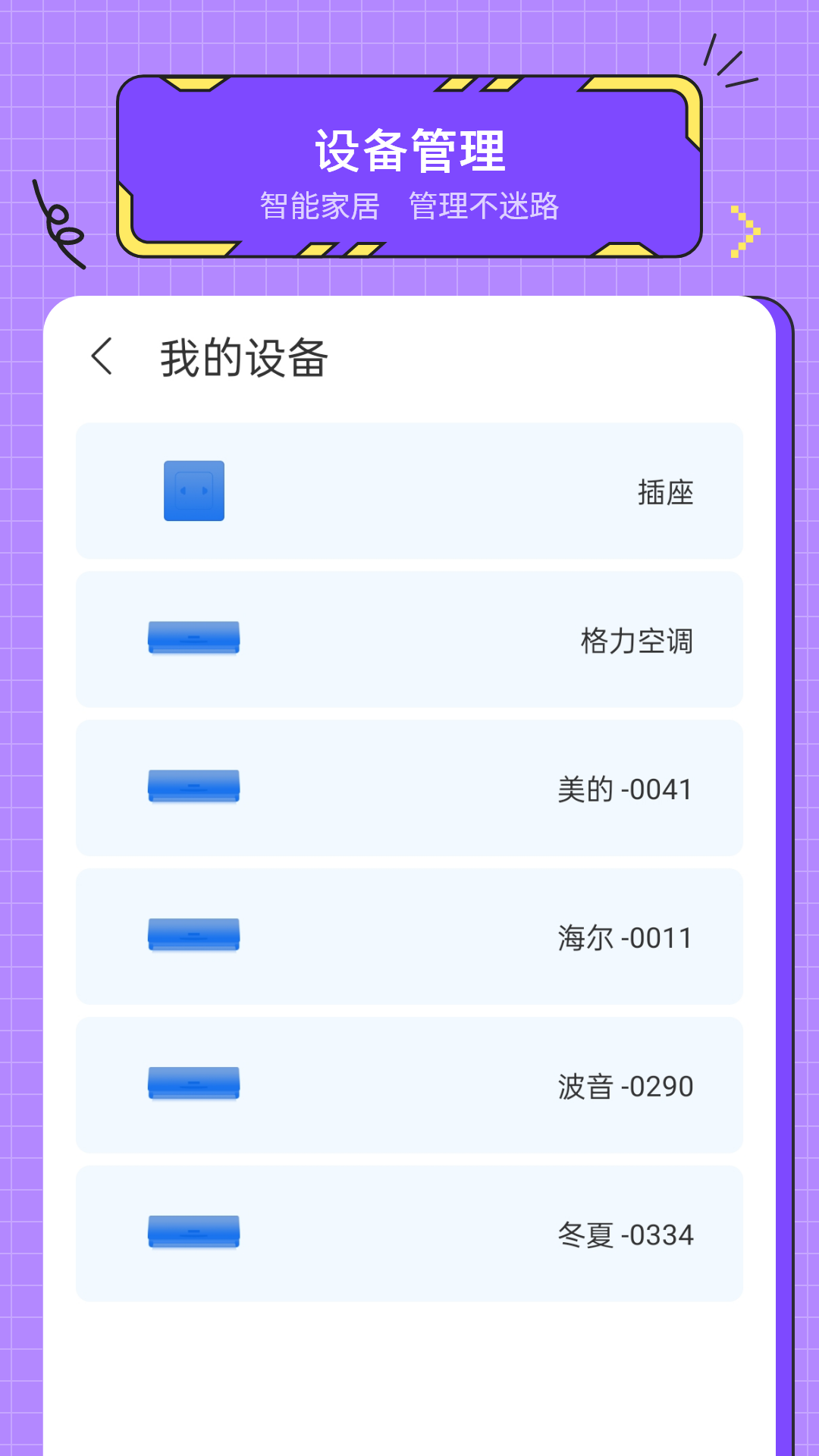Click the socket icon beside 插座
819x1456 pixels.
[194, 491]
